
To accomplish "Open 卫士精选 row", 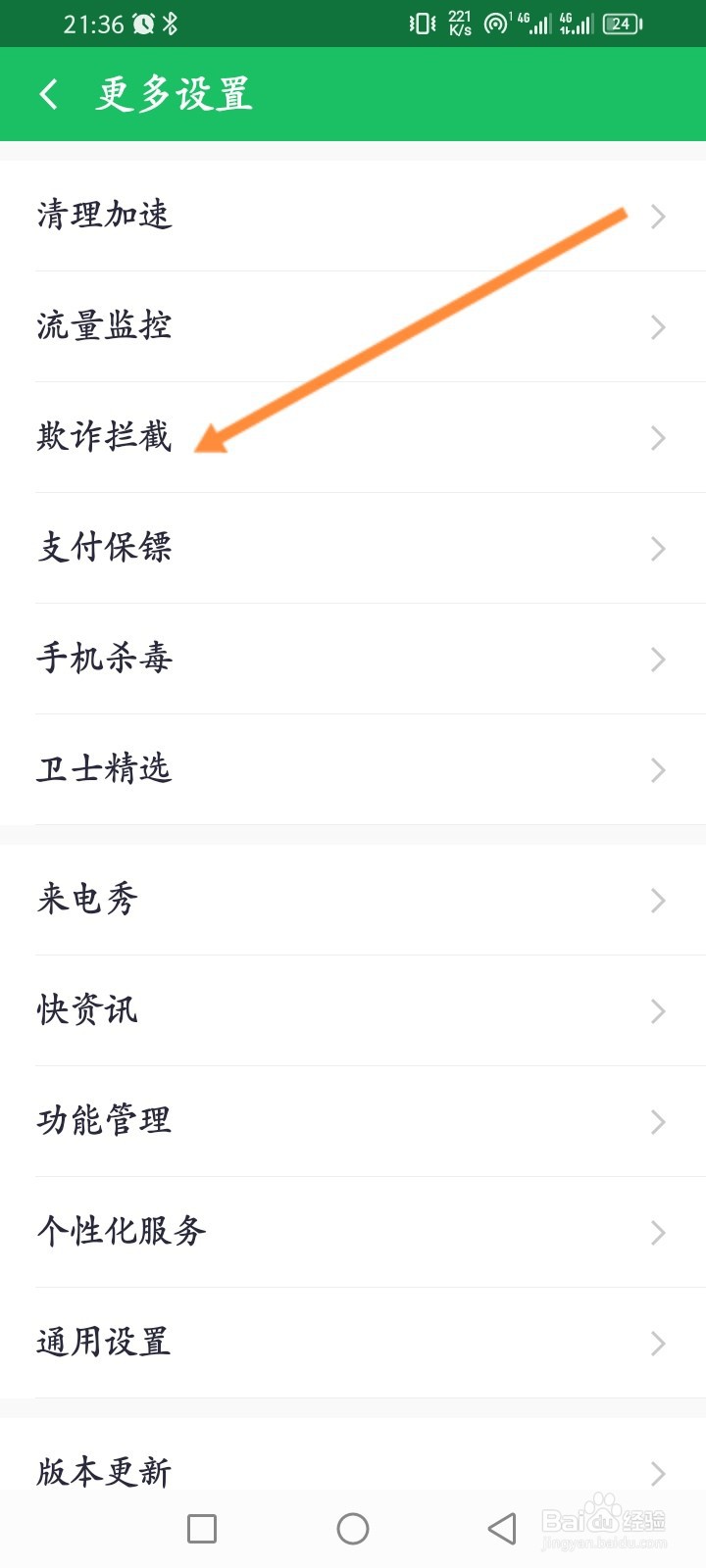I will point(353,769).
